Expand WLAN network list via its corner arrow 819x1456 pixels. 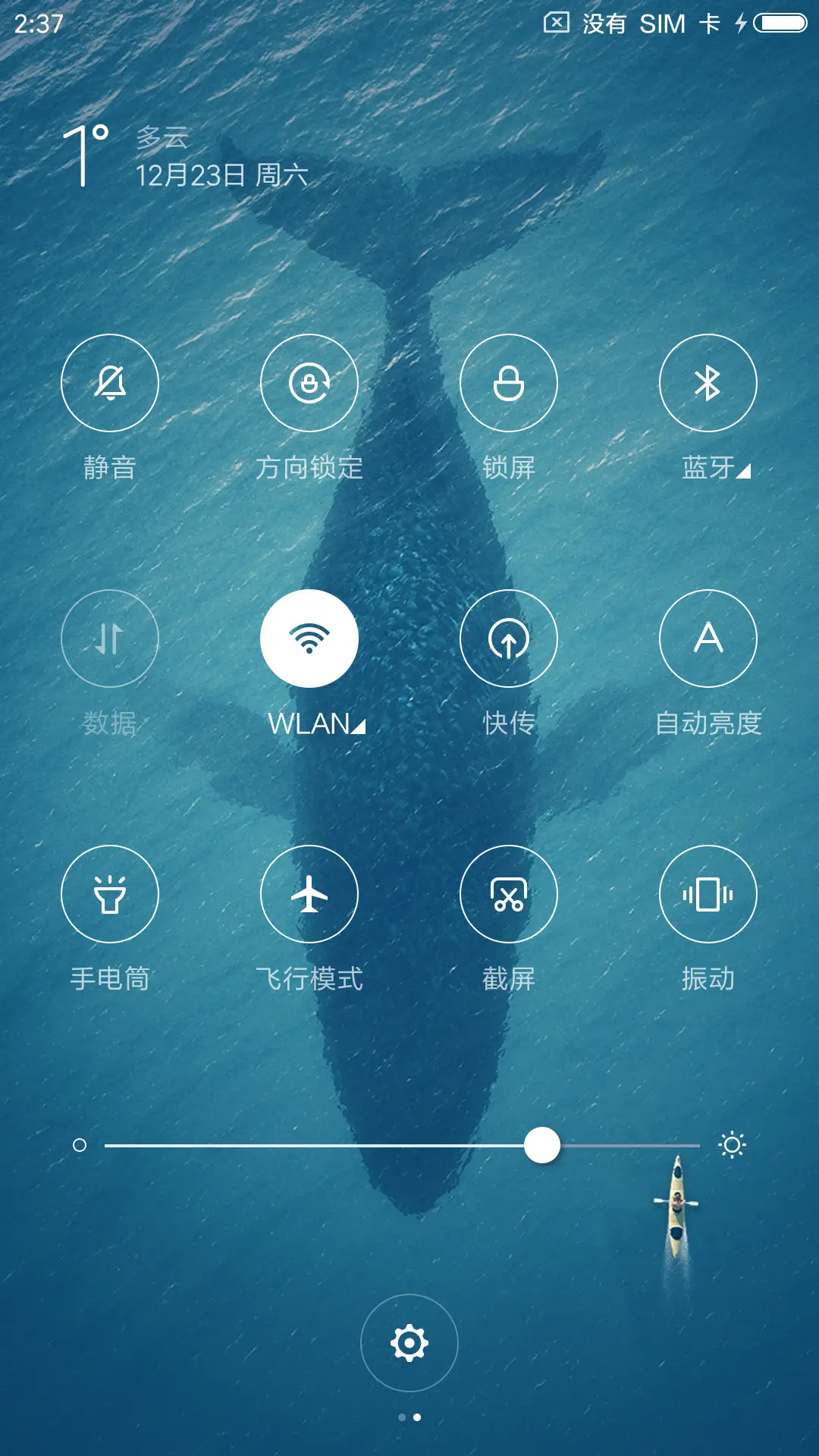(357, 726)
